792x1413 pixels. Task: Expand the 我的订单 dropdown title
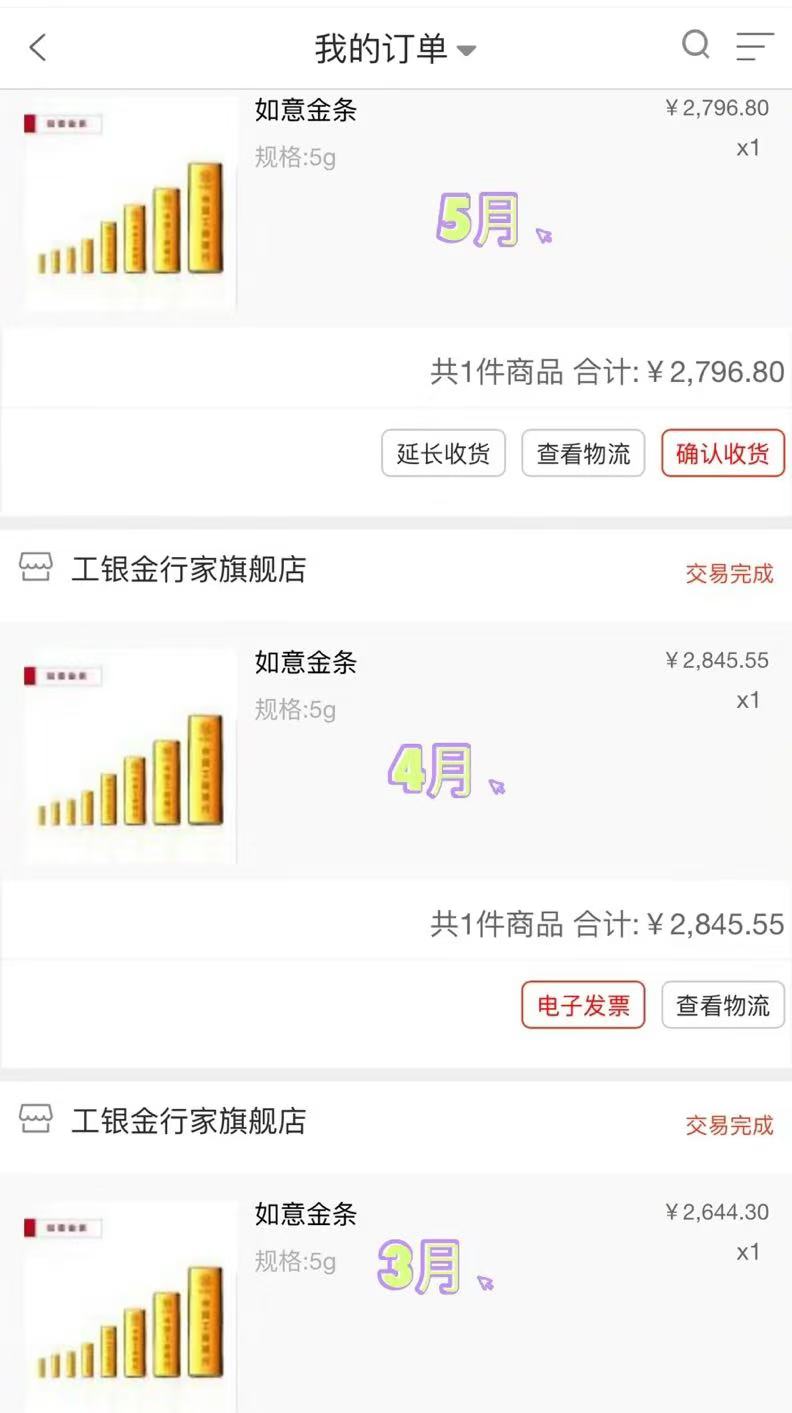click(395, 48)
